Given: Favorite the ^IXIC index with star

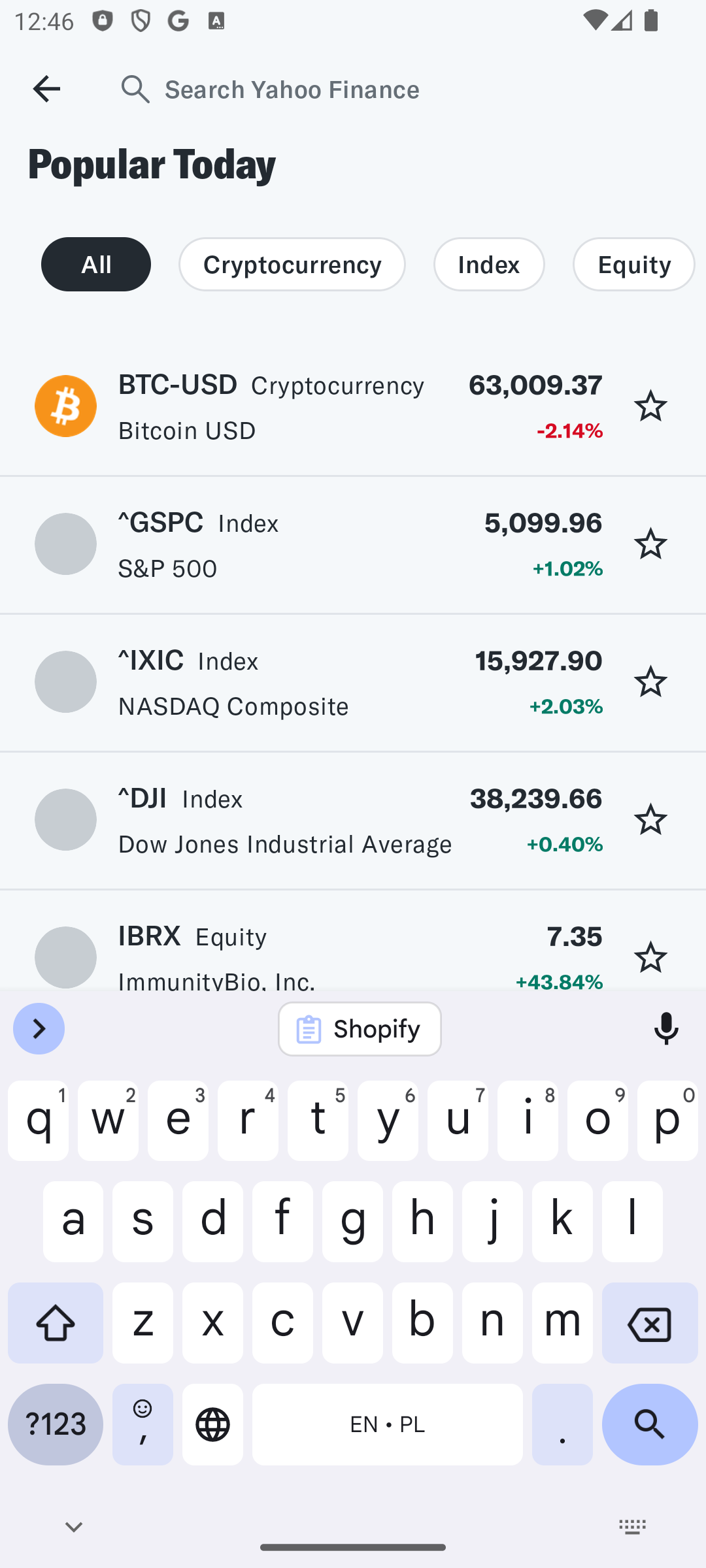Looking at the screenshot, I should pos(650,682).
